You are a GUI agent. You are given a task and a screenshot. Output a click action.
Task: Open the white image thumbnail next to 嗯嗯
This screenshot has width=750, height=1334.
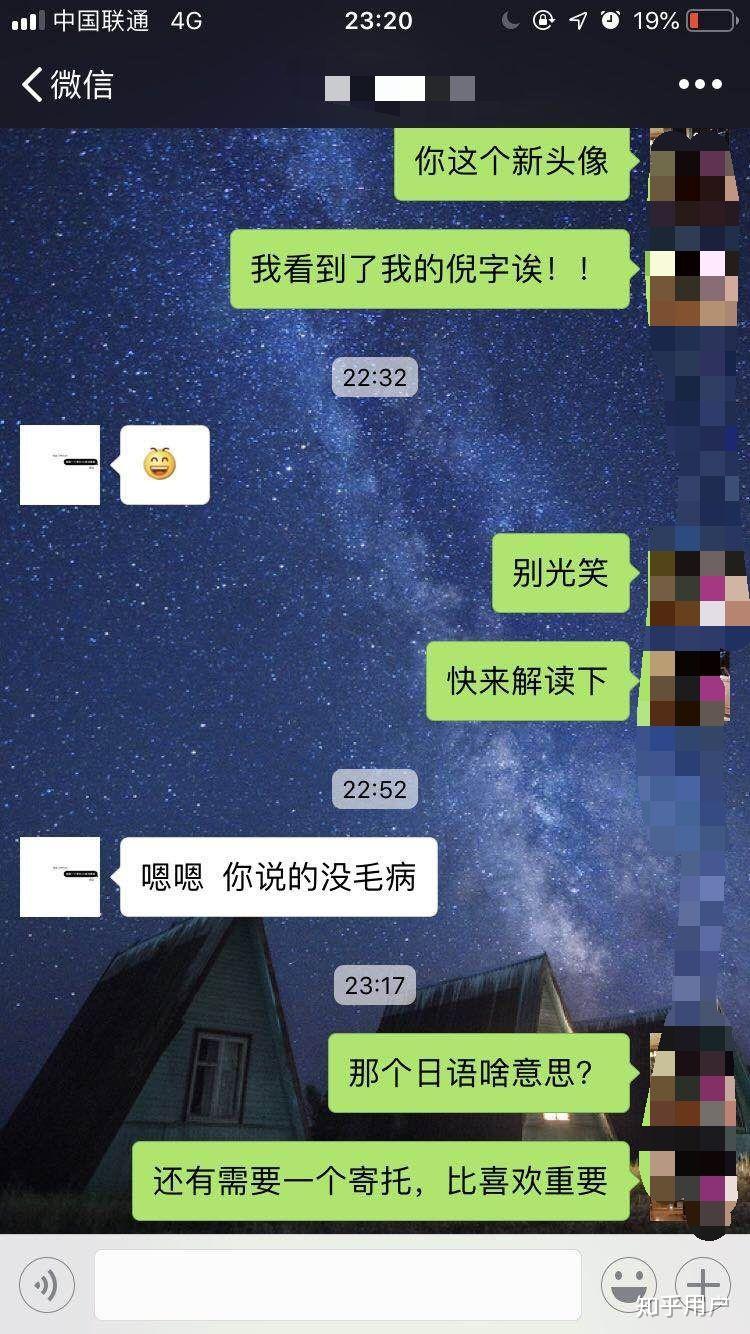[x=60, y=877]
